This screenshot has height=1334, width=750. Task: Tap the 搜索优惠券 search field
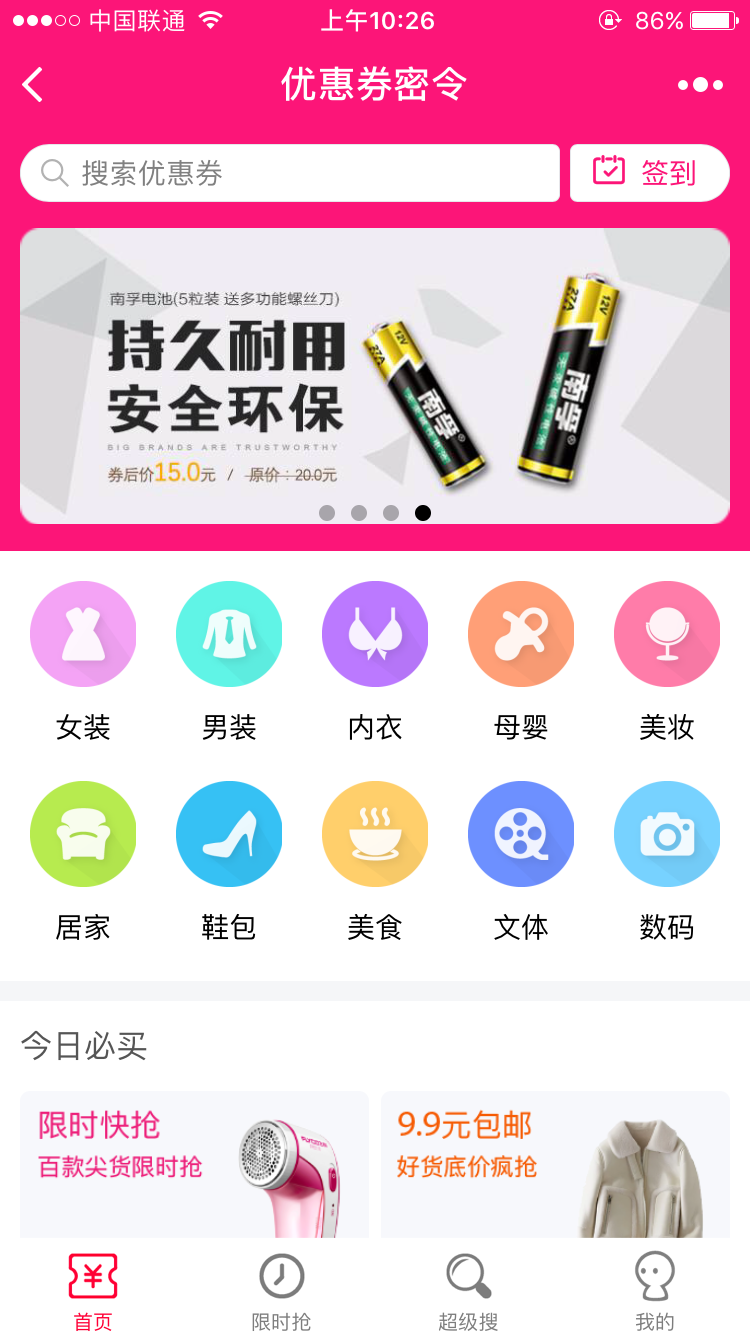290,173
